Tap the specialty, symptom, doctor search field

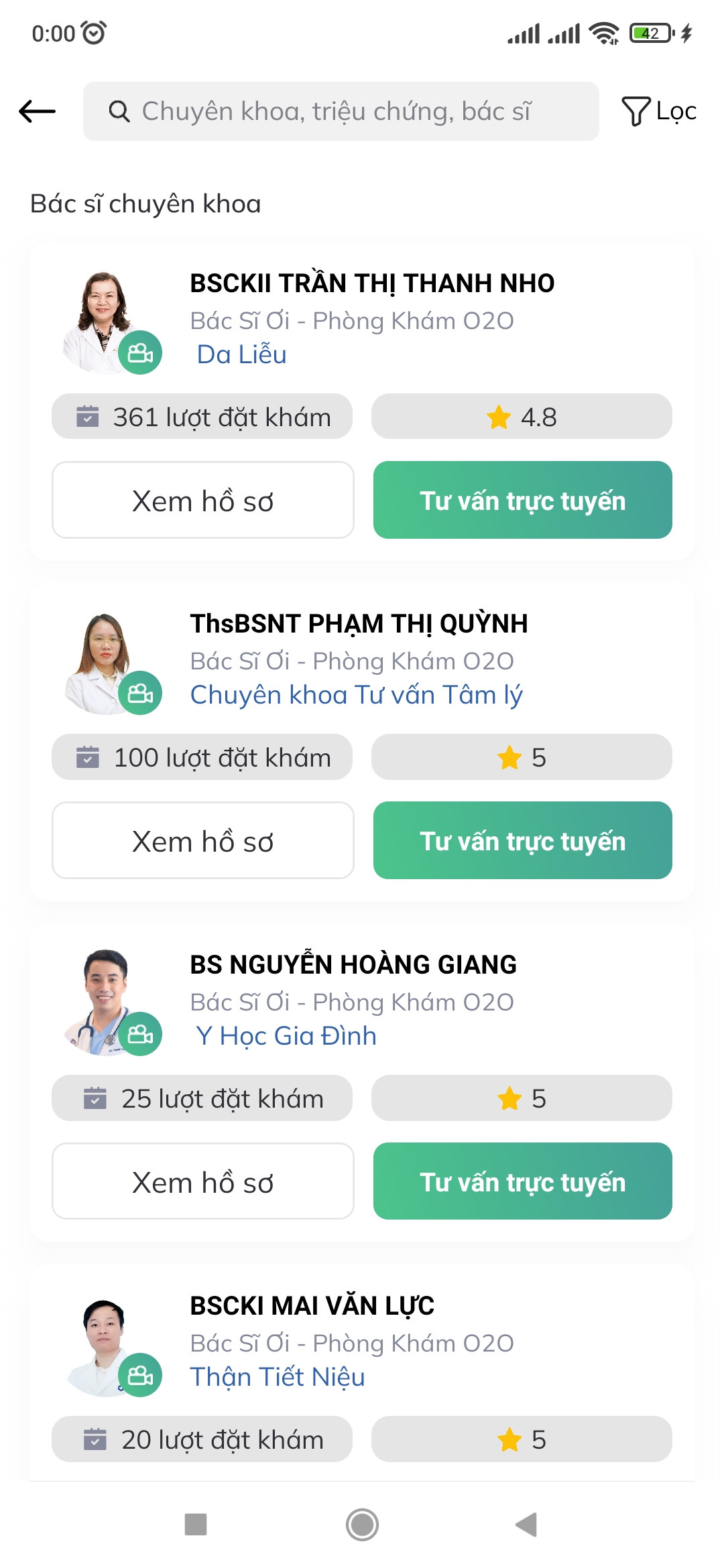coord(341,111)
